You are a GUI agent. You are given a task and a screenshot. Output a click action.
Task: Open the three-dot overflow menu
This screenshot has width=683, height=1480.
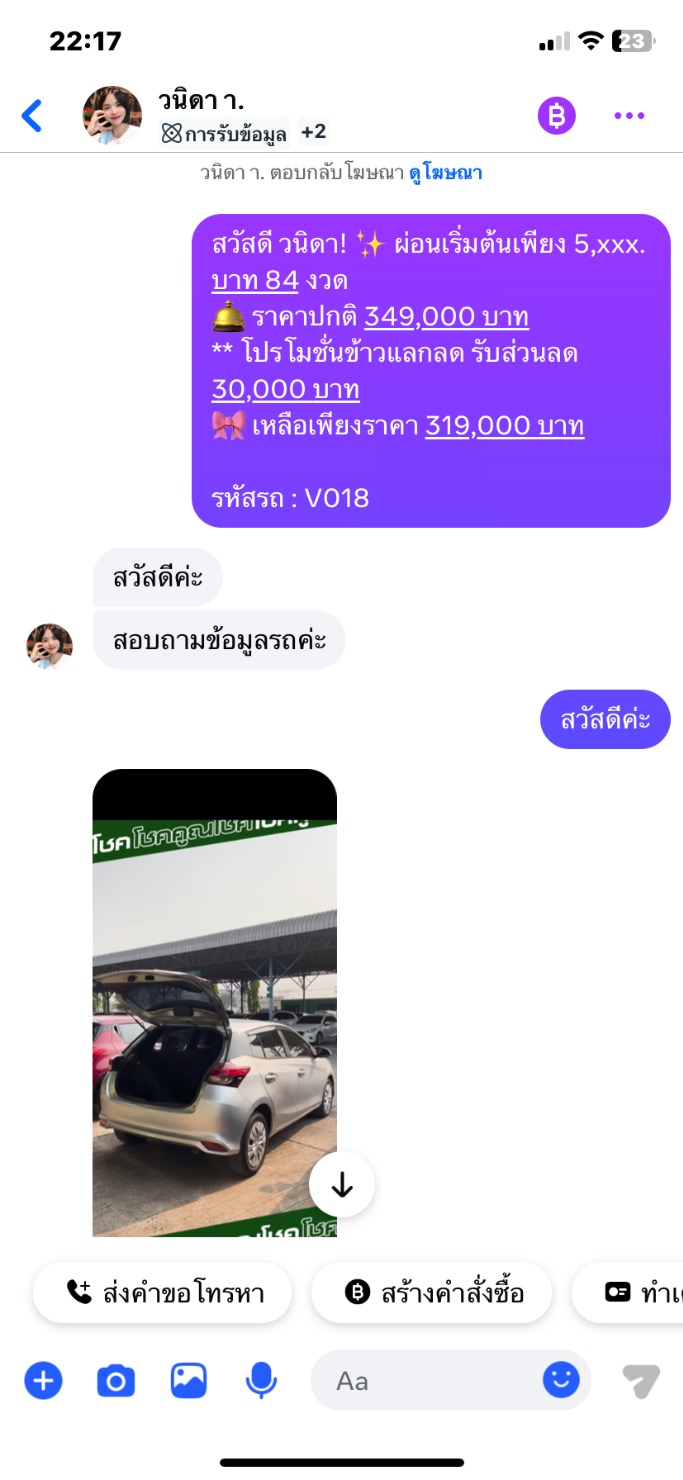[x=629, y=116]
